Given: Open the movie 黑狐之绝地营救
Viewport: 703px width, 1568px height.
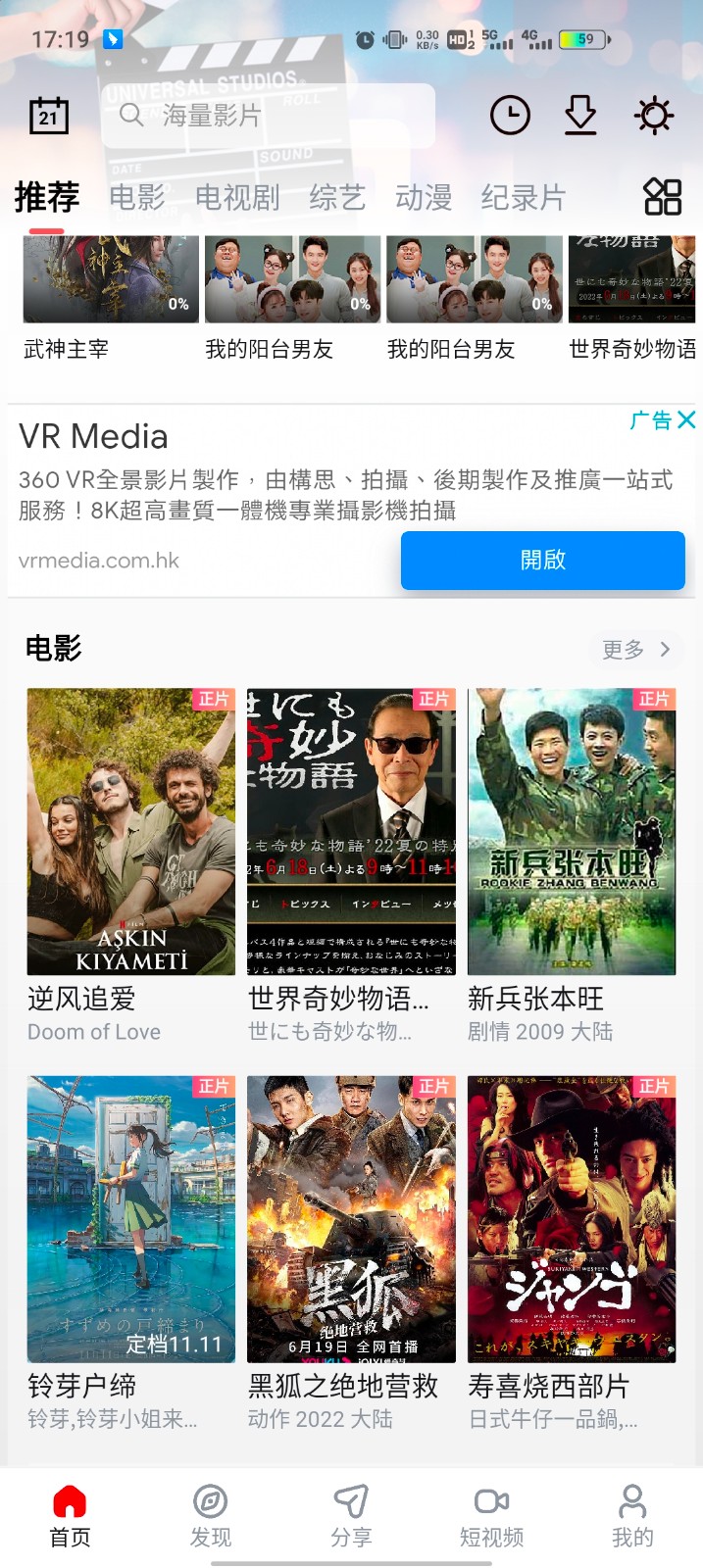Looking at the screenshot, I should (x=351, y=1219).
